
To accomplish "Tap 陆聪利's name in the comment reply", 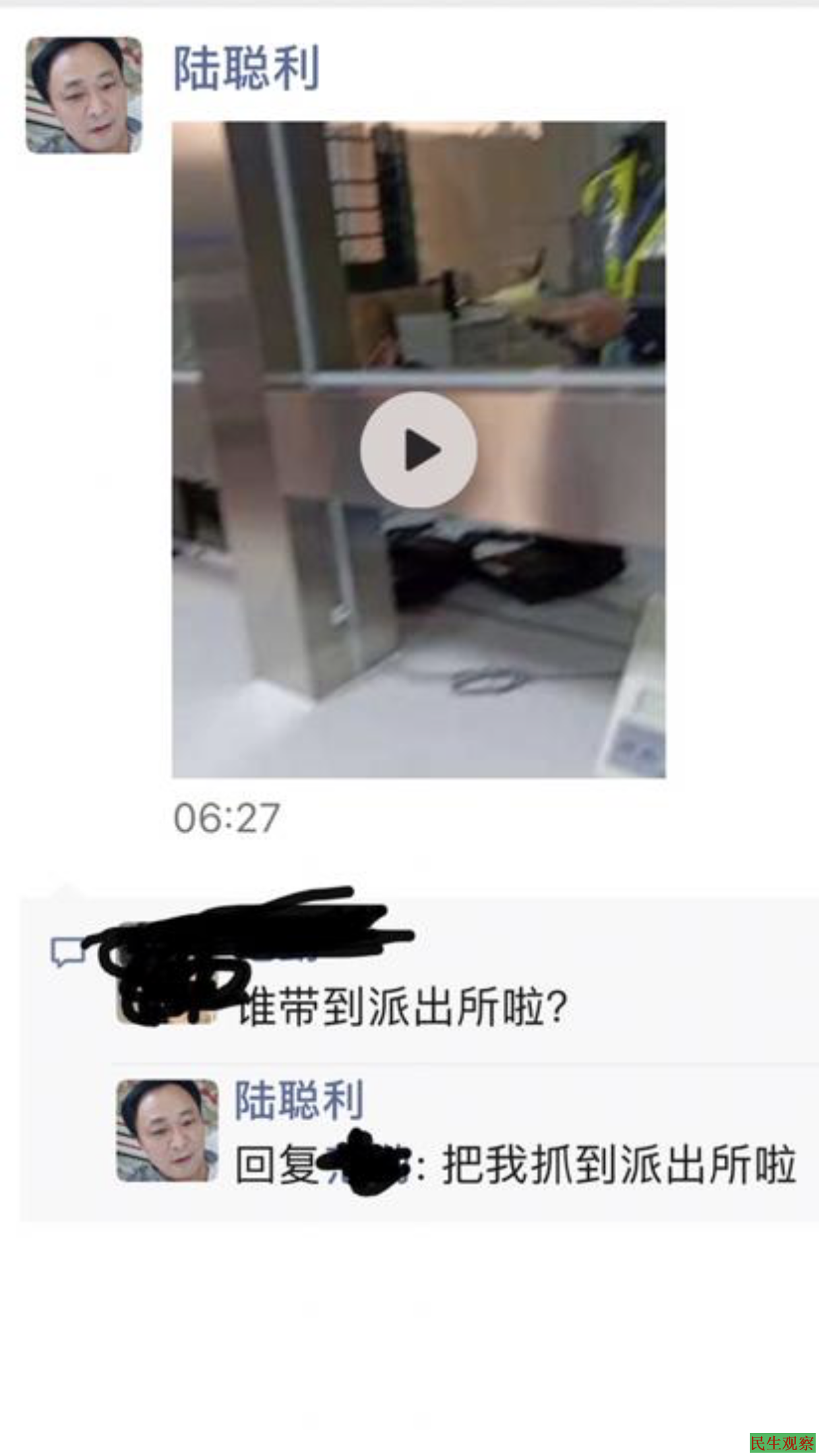I will (299, 1100).
